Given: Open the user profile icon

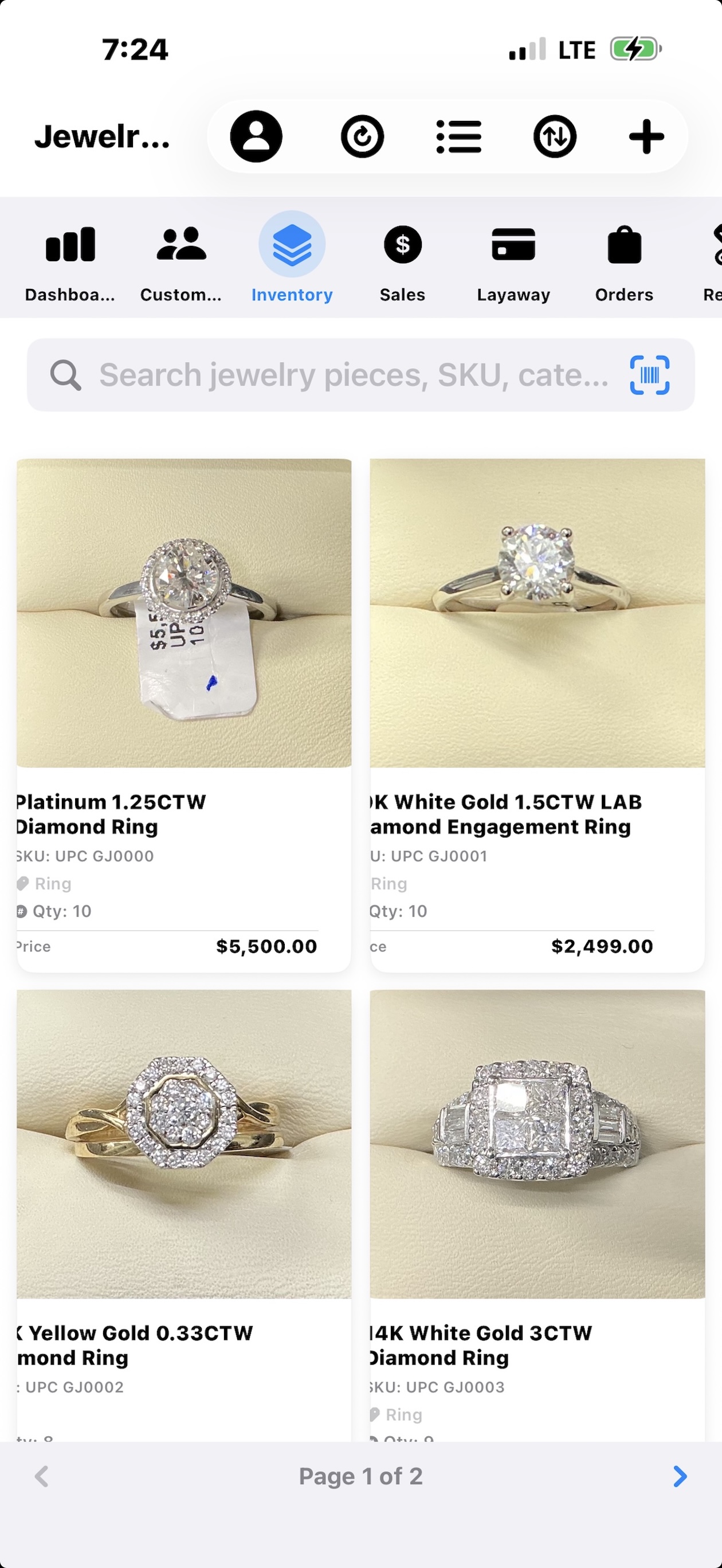Looking at the screenshot, I should (256, 136).
